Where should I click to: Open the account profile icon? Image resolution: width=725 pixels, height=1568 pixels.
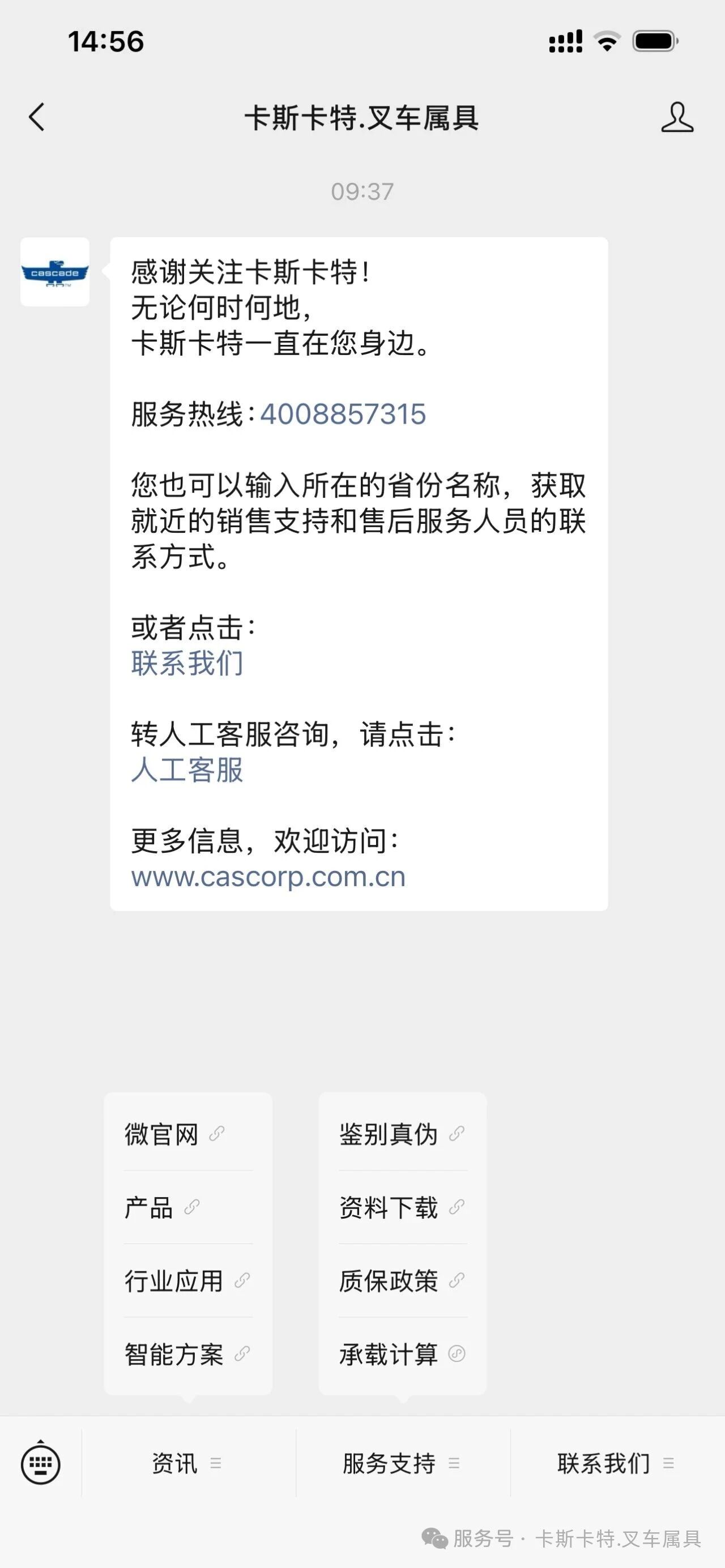tap(677, 117)
